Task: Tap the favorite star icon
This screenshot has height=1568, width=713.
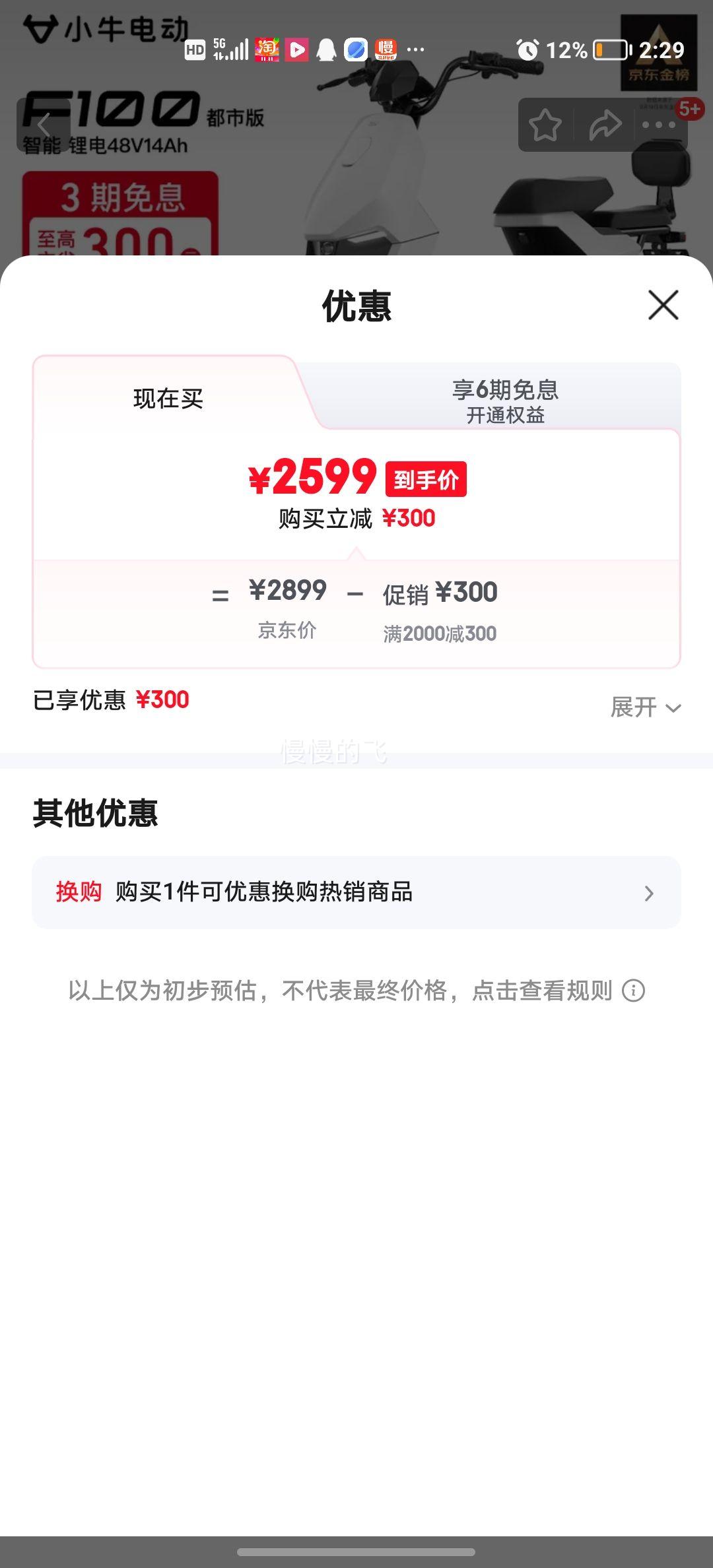Action: (x=545, y=123)
